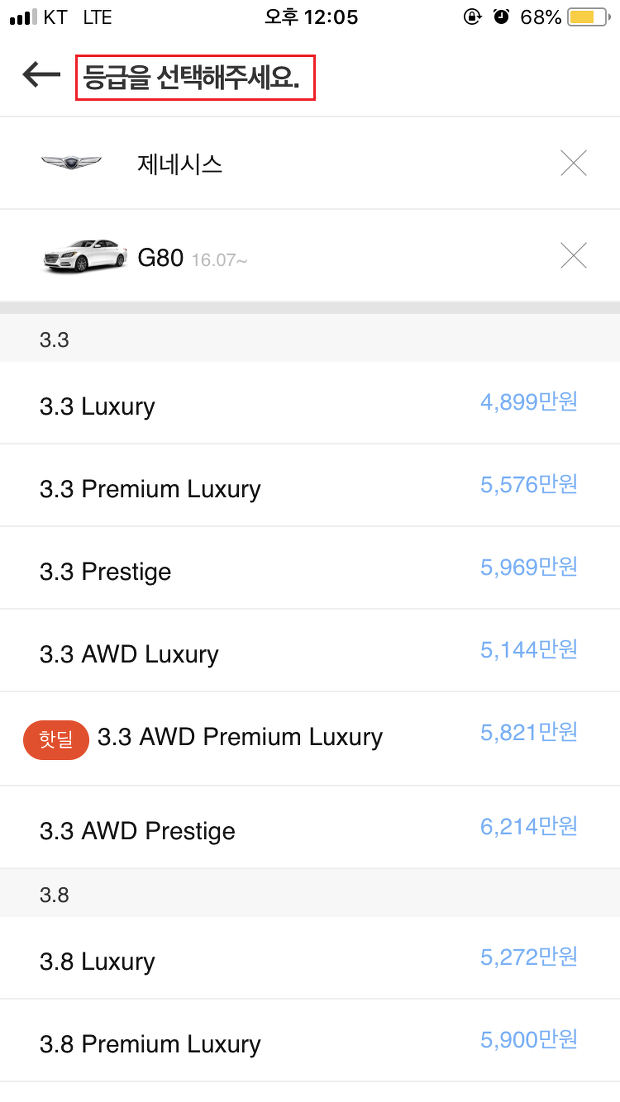Pick the 3.3 Prestige trim
The width and height of the screenshot is (620, 1102).
(310, 568)
